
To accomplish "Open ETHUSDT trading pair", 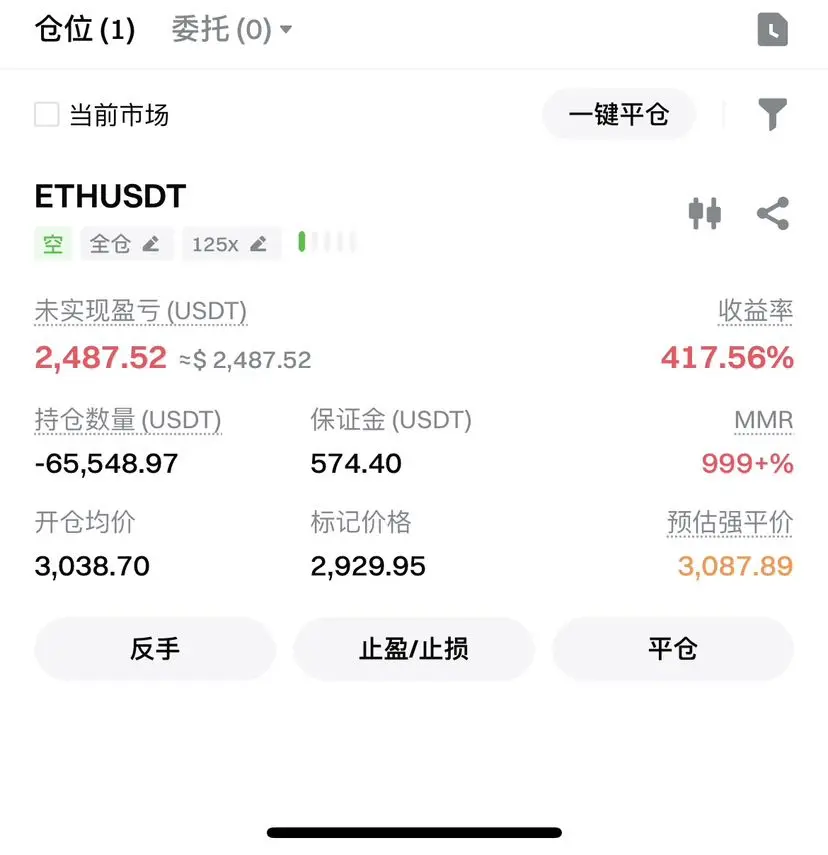I will (x=110, y=196).
